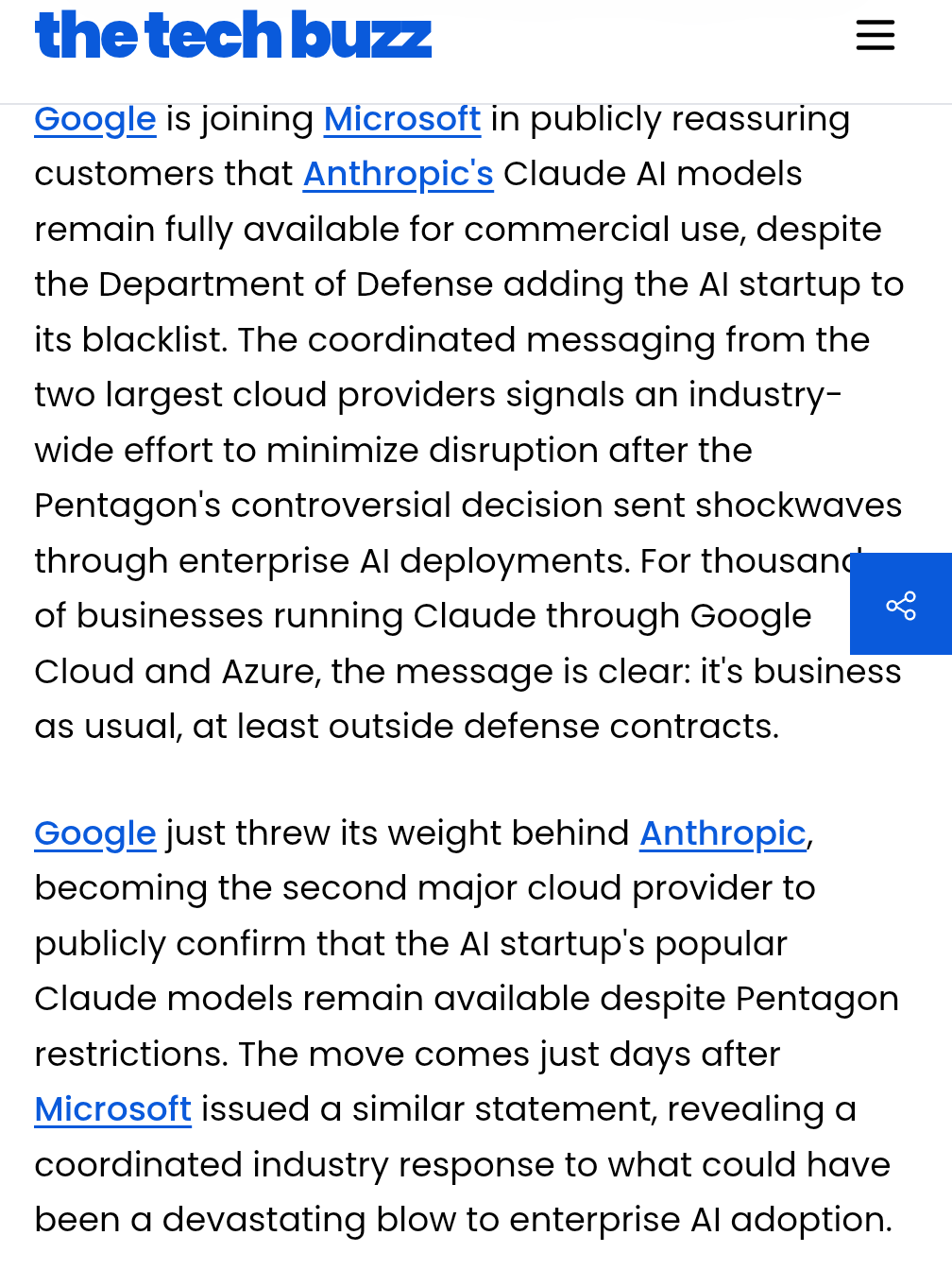This screenshot has height=1287, width=952.
Task: Visit the Anthropic link in second paragraph
Action: pos(722,833)
